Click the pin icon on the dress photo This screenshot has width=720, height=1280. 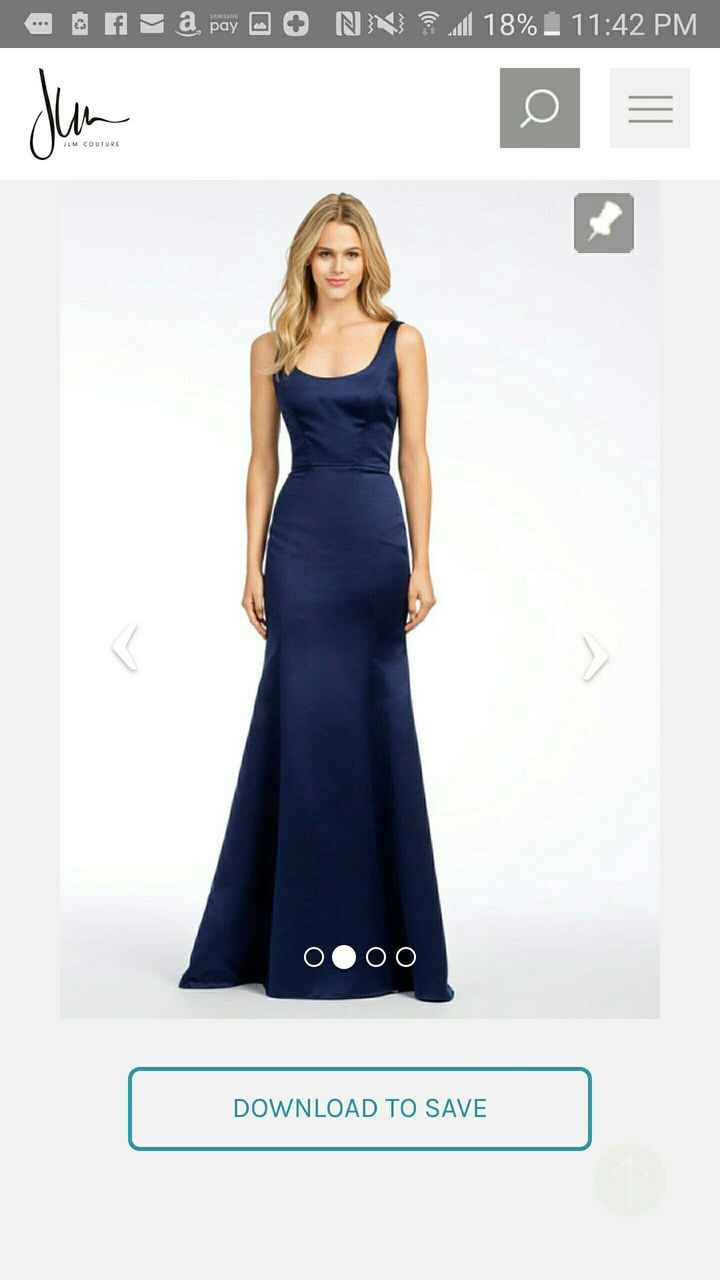pyautogui.click(x=603, y=222)
